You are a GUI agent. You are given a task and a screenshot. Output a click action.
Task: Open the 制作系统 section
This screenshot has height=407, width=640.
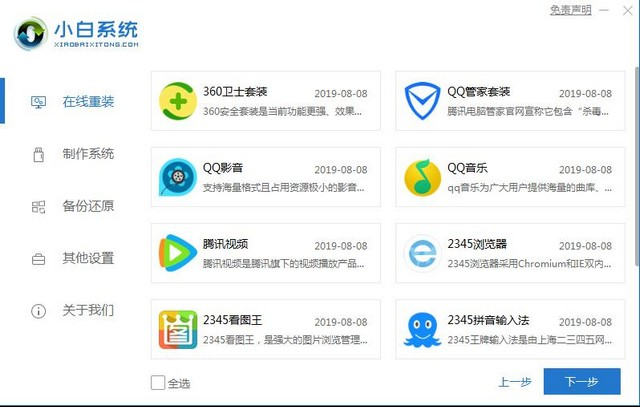coord(87,154)
